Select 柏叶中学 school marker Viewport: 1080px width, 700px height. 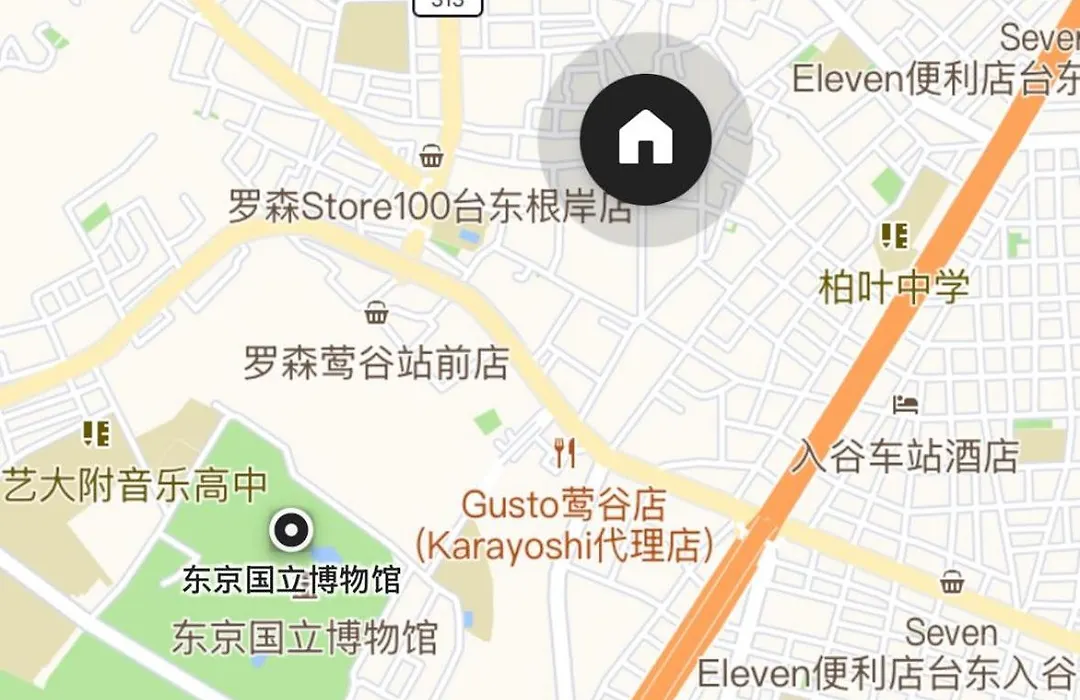[894, 237]
